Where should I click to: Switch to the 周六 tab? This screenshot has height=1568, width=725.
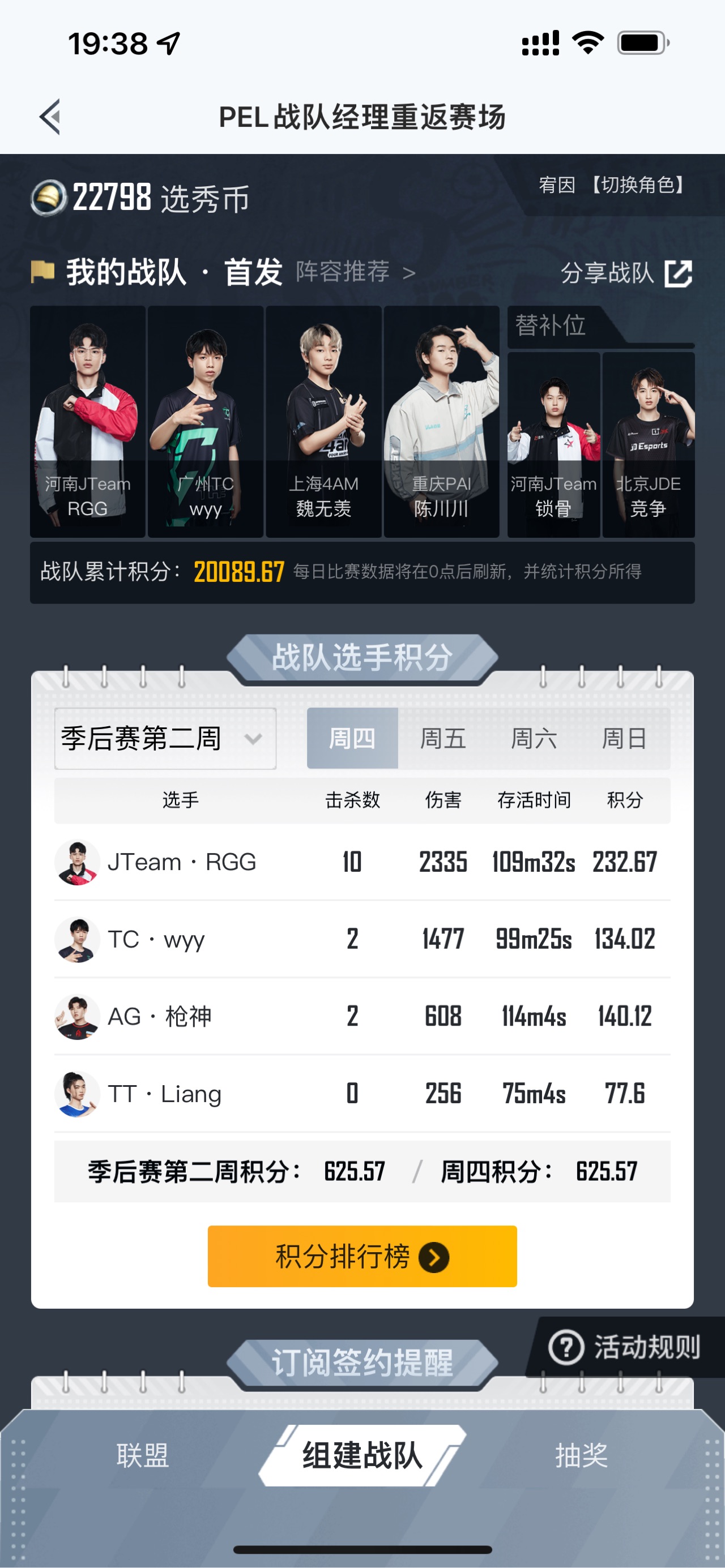tap(534, 738)
